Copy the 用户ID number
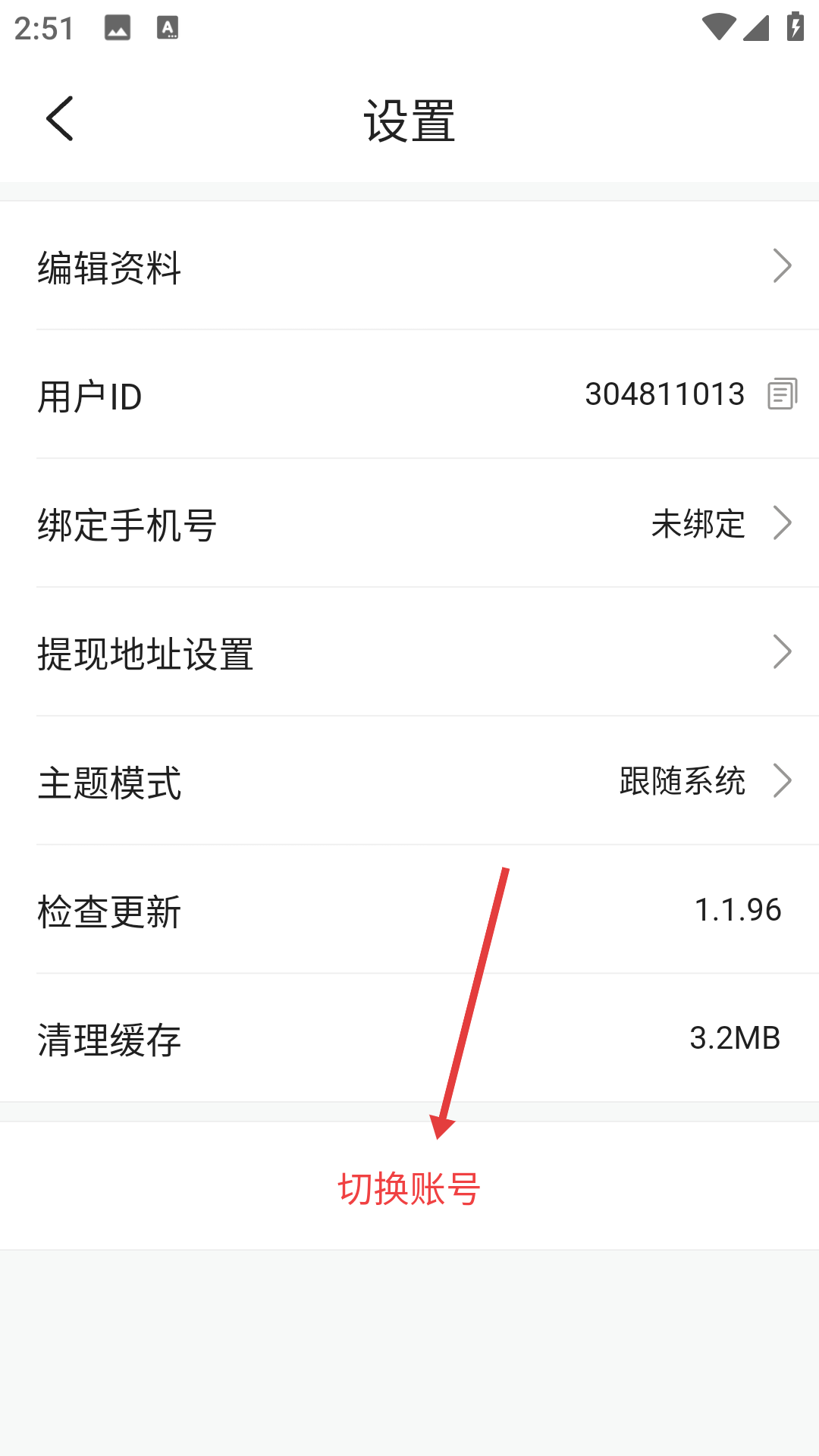This screenshot has height=1456, width=819. (x=782, y=394)
